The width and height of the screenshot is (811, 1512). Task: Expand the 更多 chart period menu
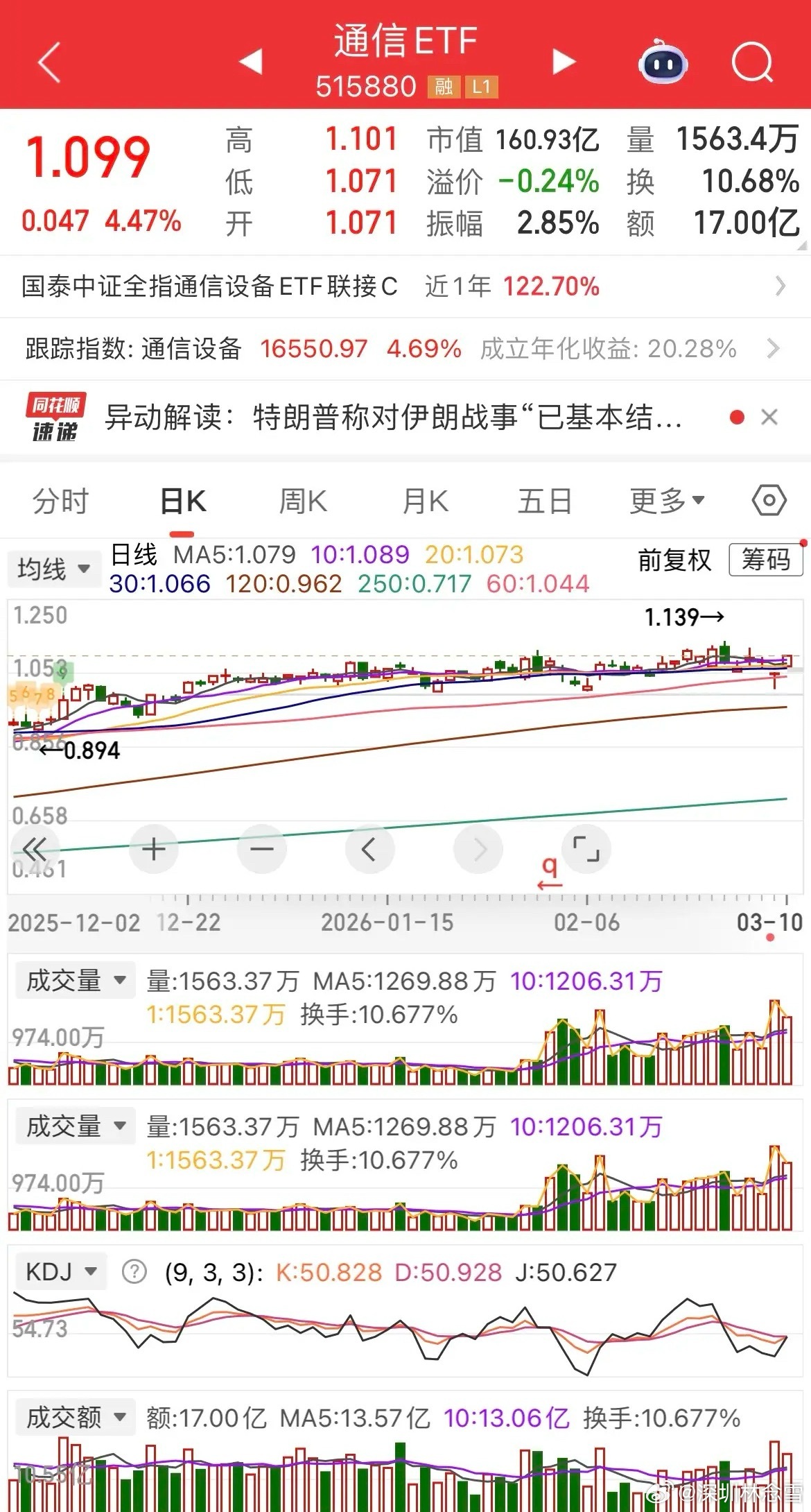point(665,499)
